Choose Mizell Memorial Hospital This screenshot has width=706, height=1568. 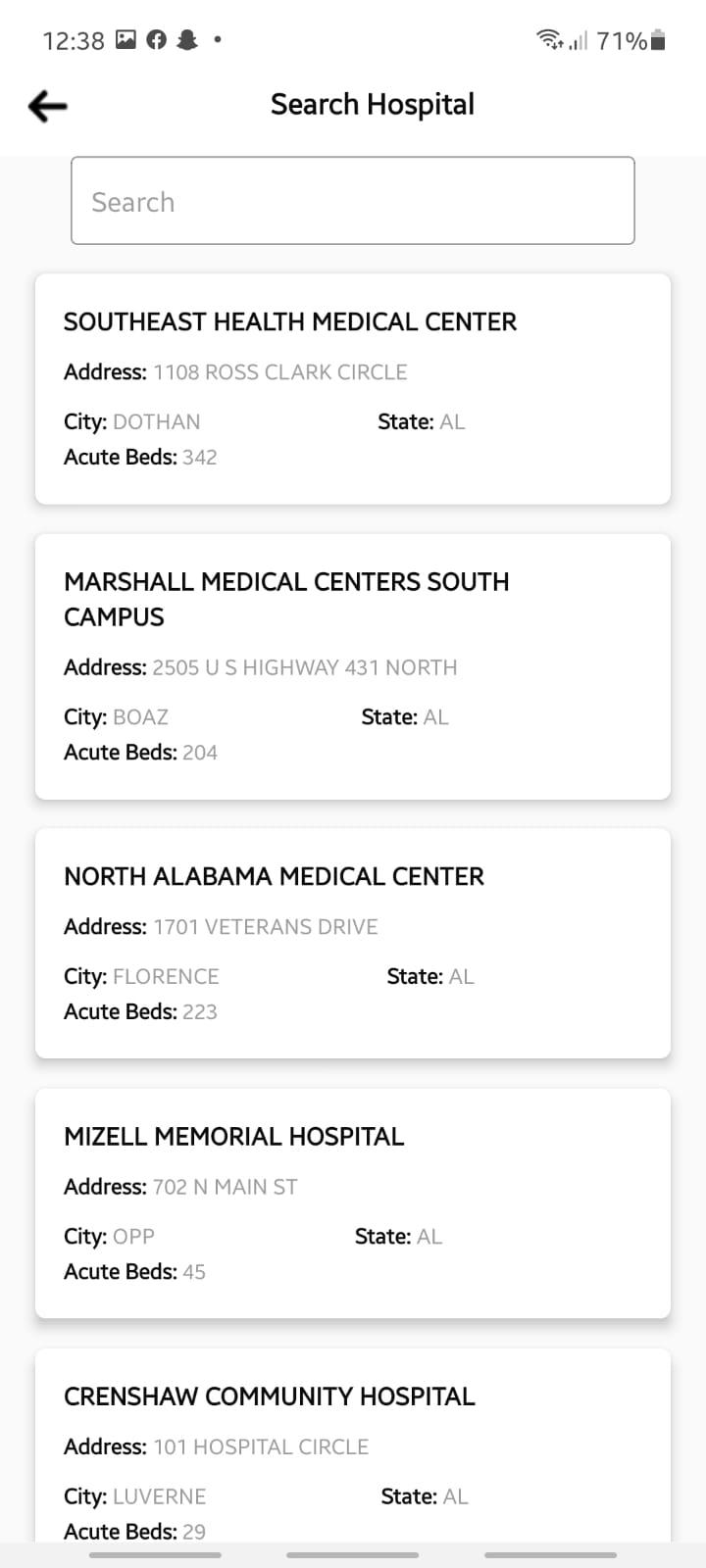353,1203
